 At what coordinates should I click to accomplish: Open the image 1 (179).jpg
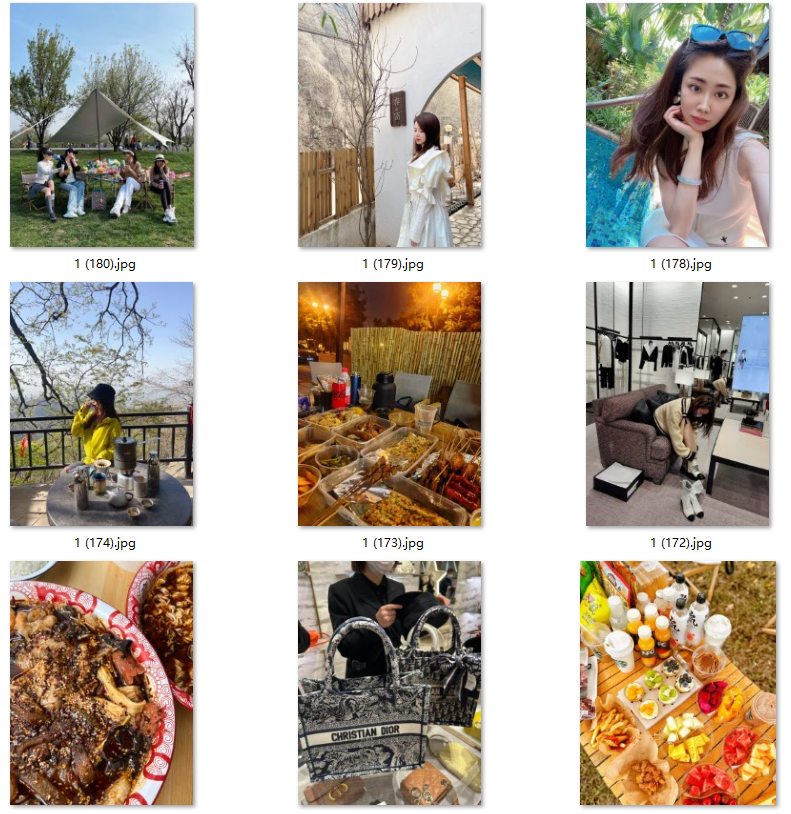tap(389, 125)
